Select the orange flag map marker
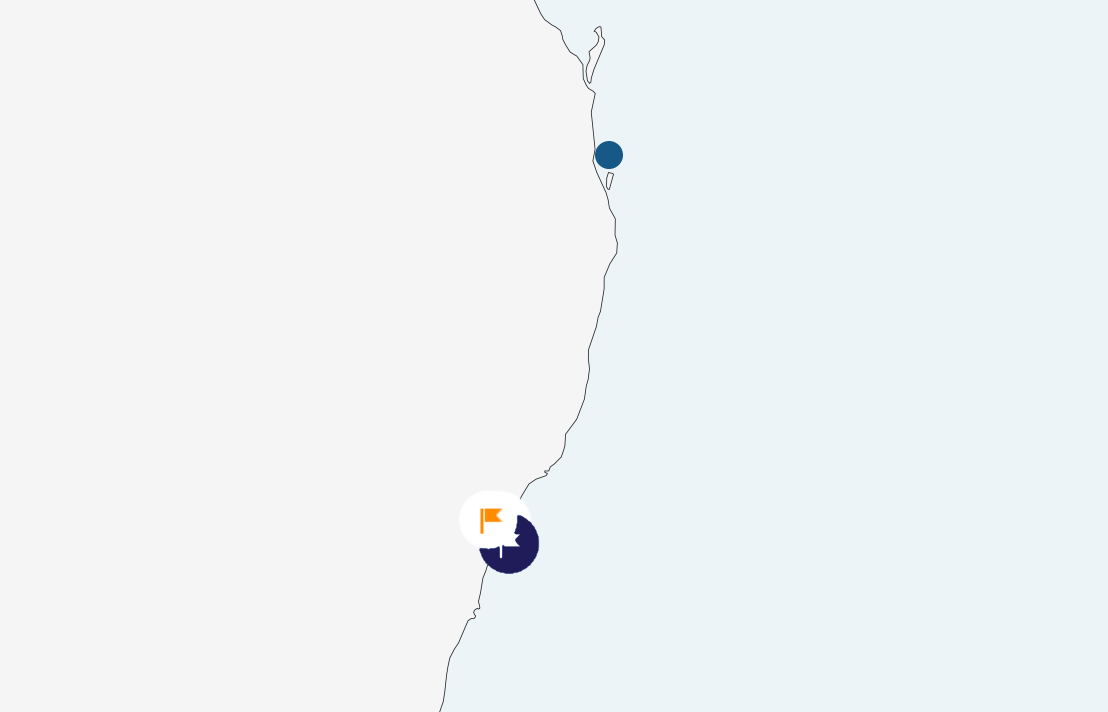 (490, 519)
